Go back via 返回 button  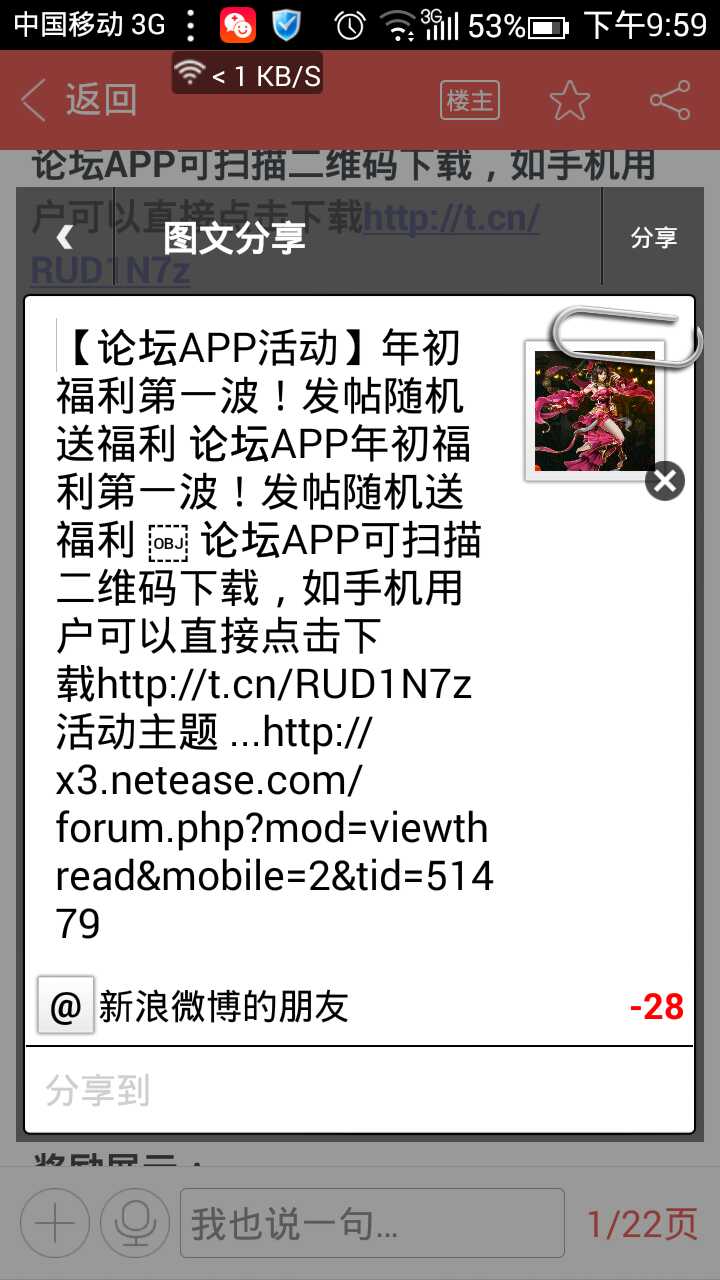click(80, 100)
